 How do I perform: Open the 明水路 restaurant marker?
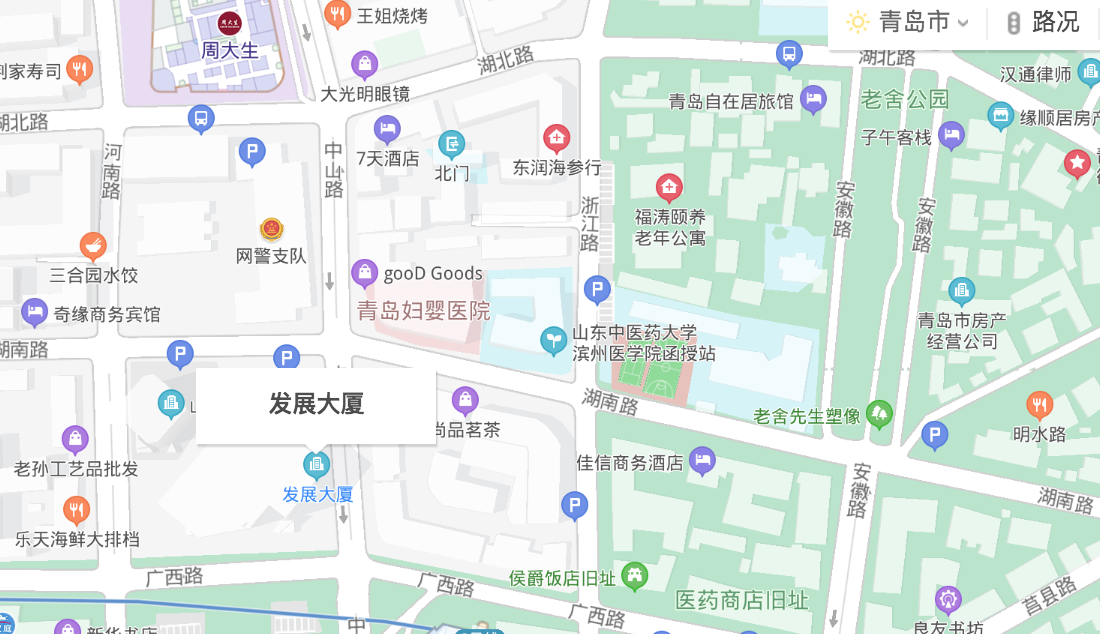(x=1040, y=405)
